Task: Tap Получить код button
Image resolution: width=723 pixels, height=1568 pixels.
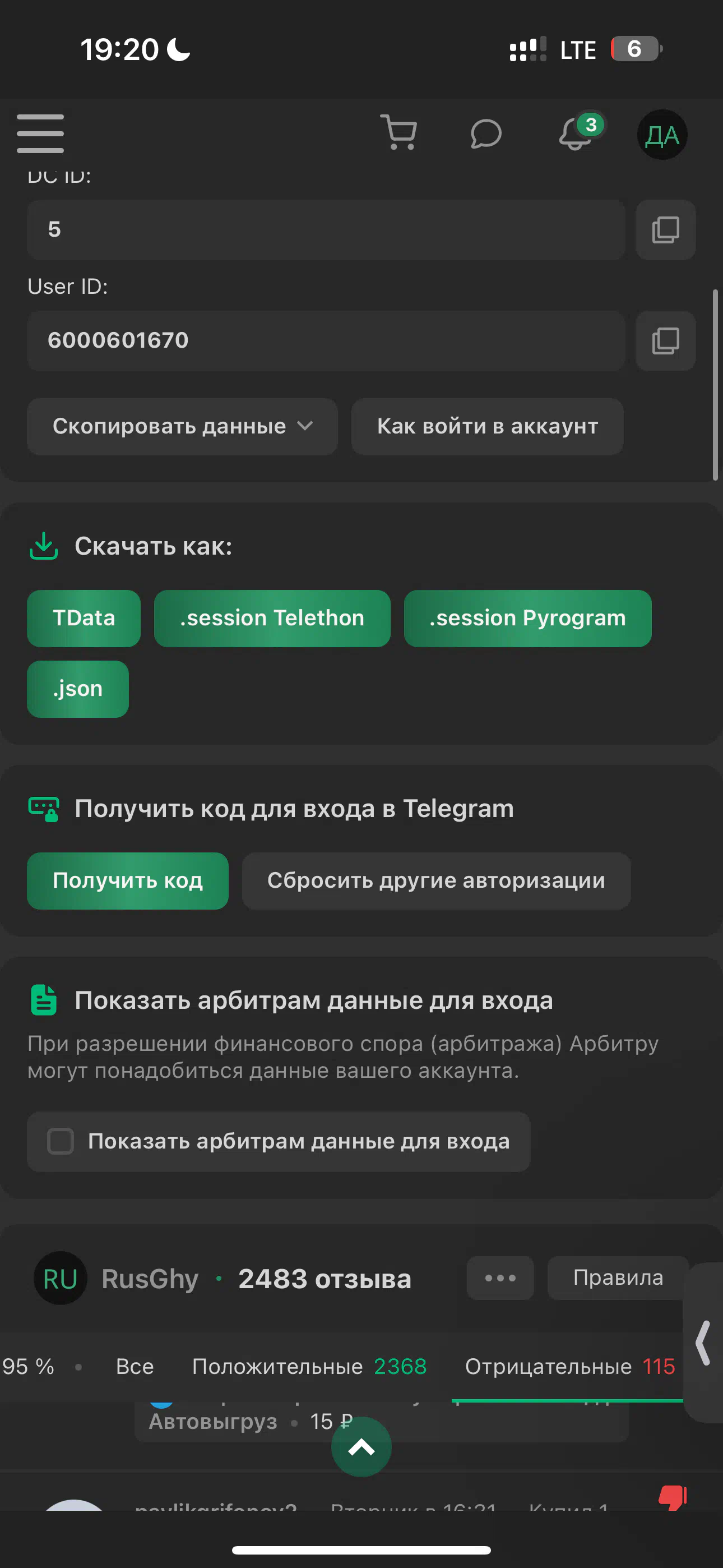Action: [x=128, y=880]
